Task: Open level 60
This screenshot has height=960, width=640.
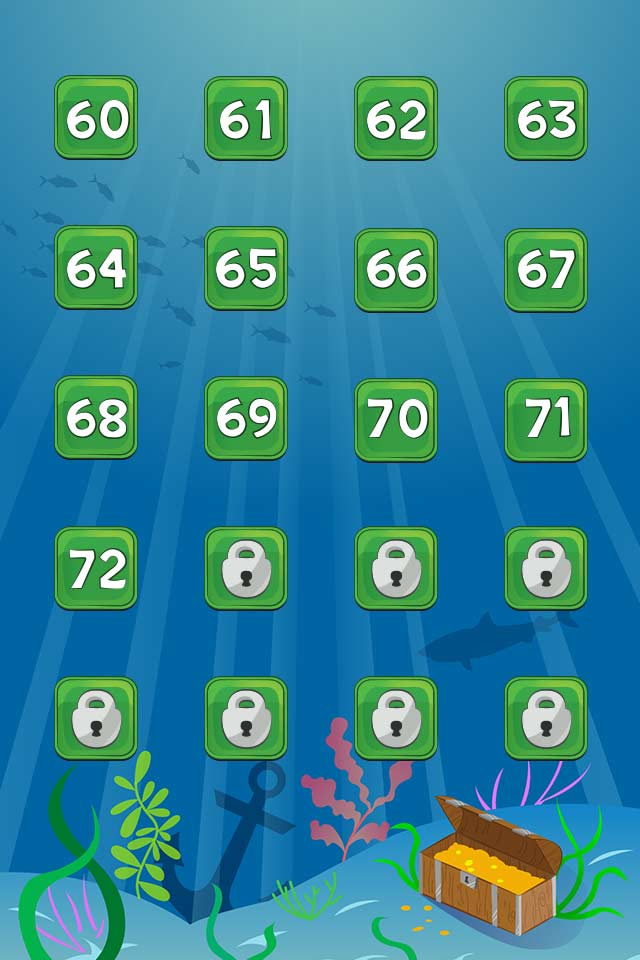Action: (x=96, y=118)
